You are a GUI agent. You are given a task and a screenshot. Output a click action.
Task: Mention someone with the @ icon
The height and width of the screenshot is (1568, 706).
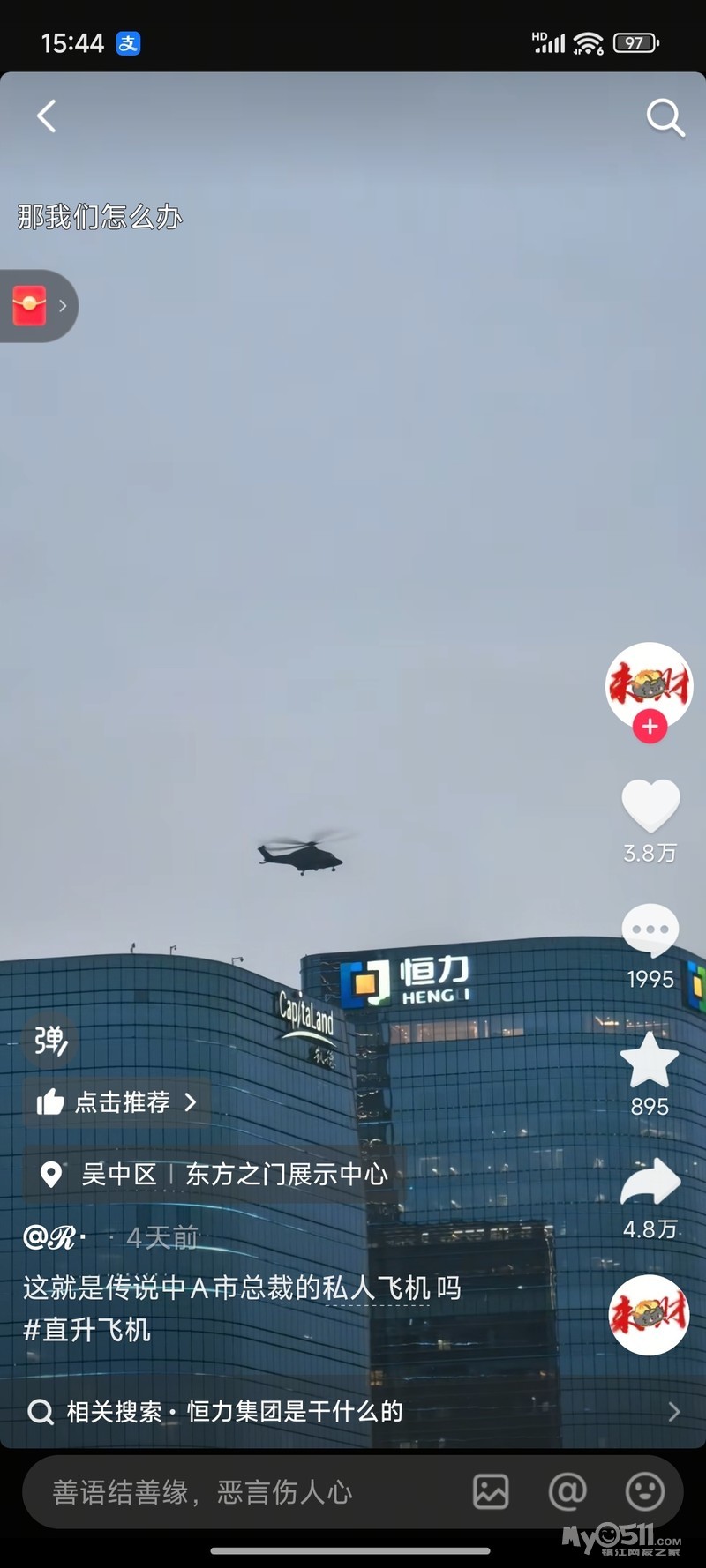point(567,1492)
